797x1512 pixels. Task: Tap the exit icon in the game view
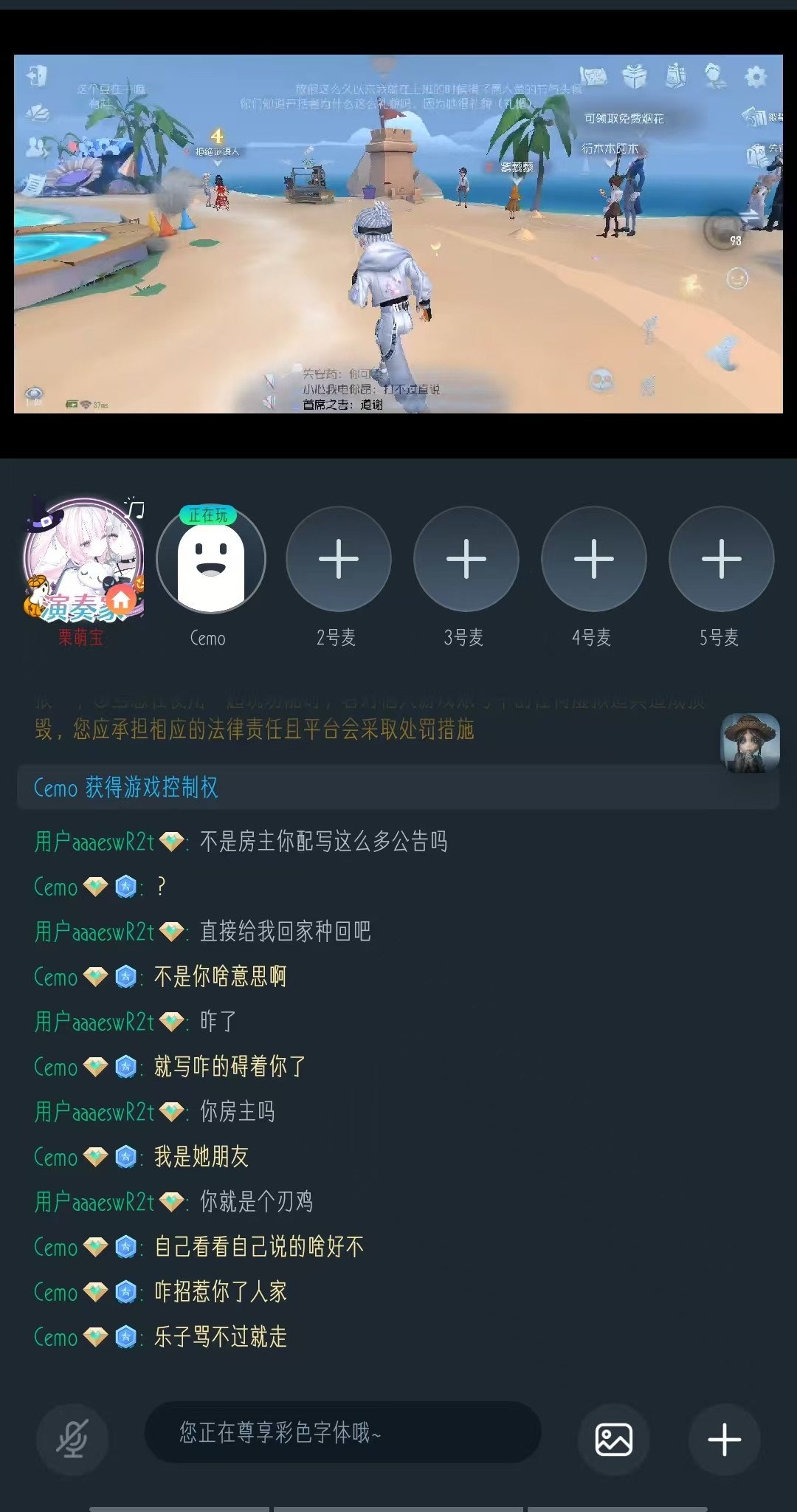tap(37, 75)
